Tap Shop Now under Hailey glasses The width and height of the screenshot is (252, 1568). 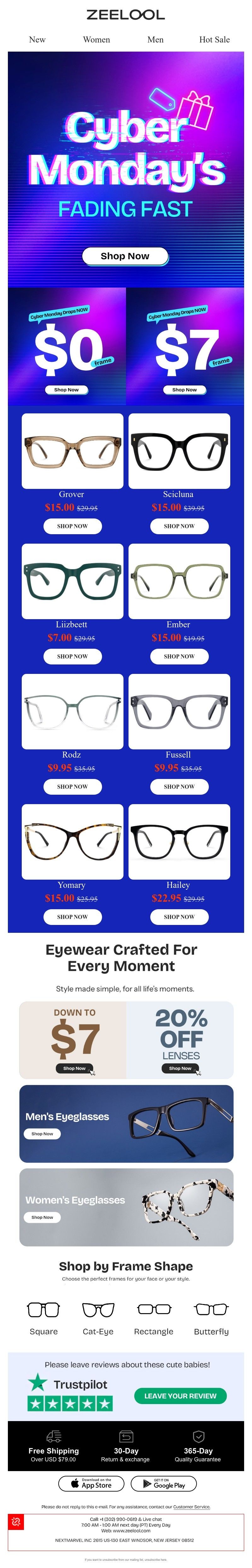179,917
